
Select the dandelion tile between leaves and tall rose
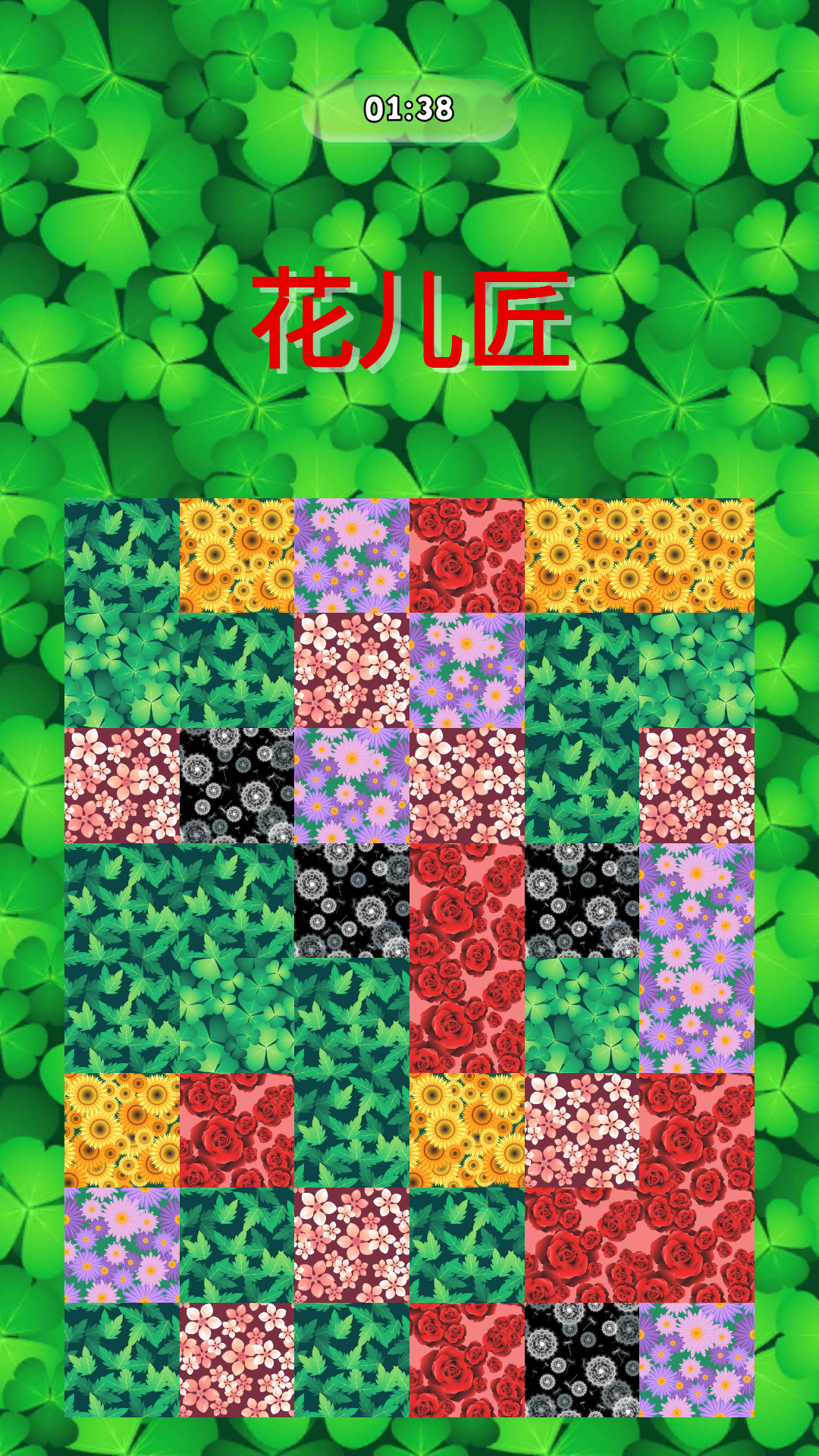point(351,900)
